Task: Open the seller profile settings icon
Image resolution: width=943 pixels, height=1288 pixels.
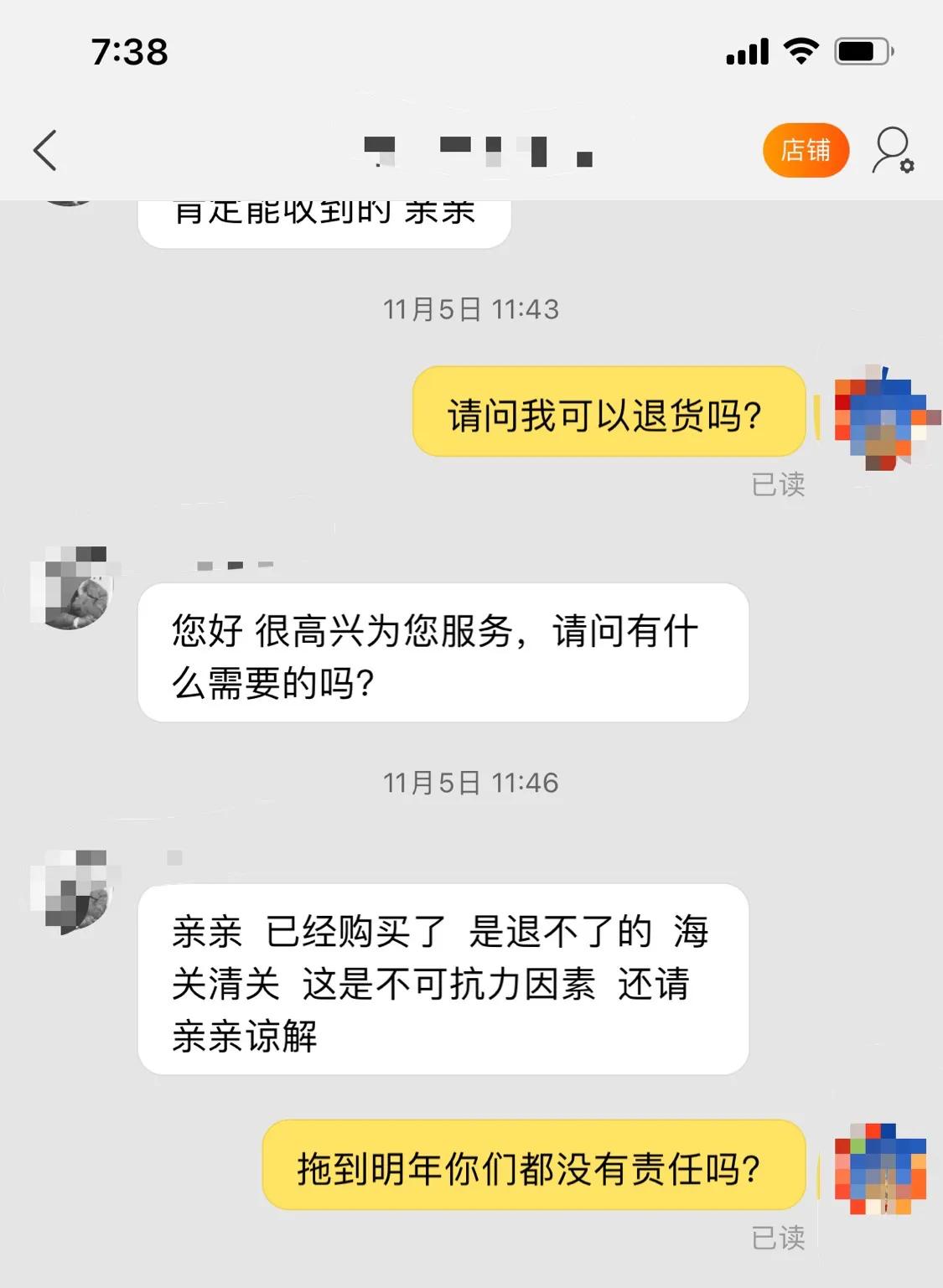Action: coord(892,151)
